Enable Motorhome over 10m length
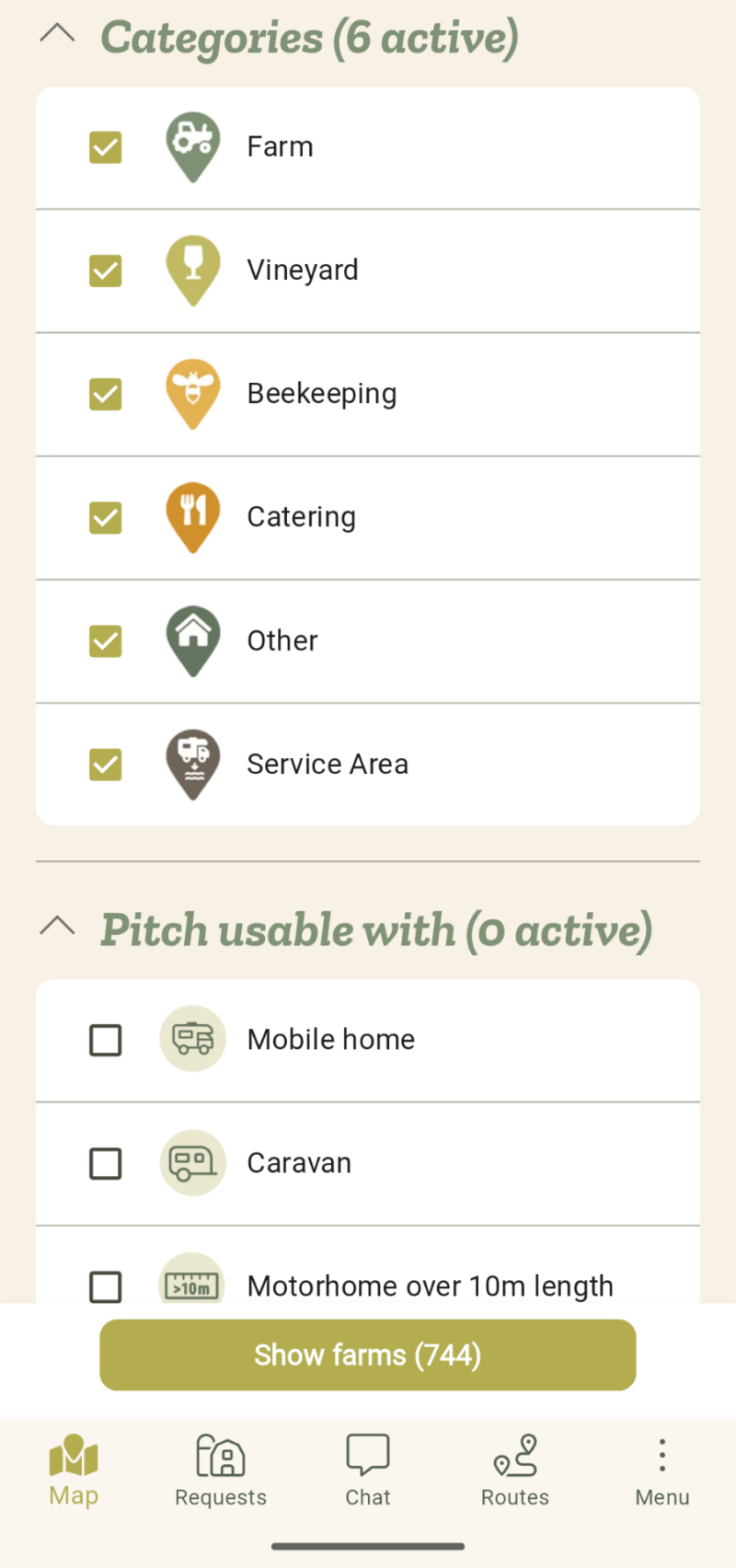This screenshot has height=1568, width=736. pyautogui.click(x=106, y=1286)
